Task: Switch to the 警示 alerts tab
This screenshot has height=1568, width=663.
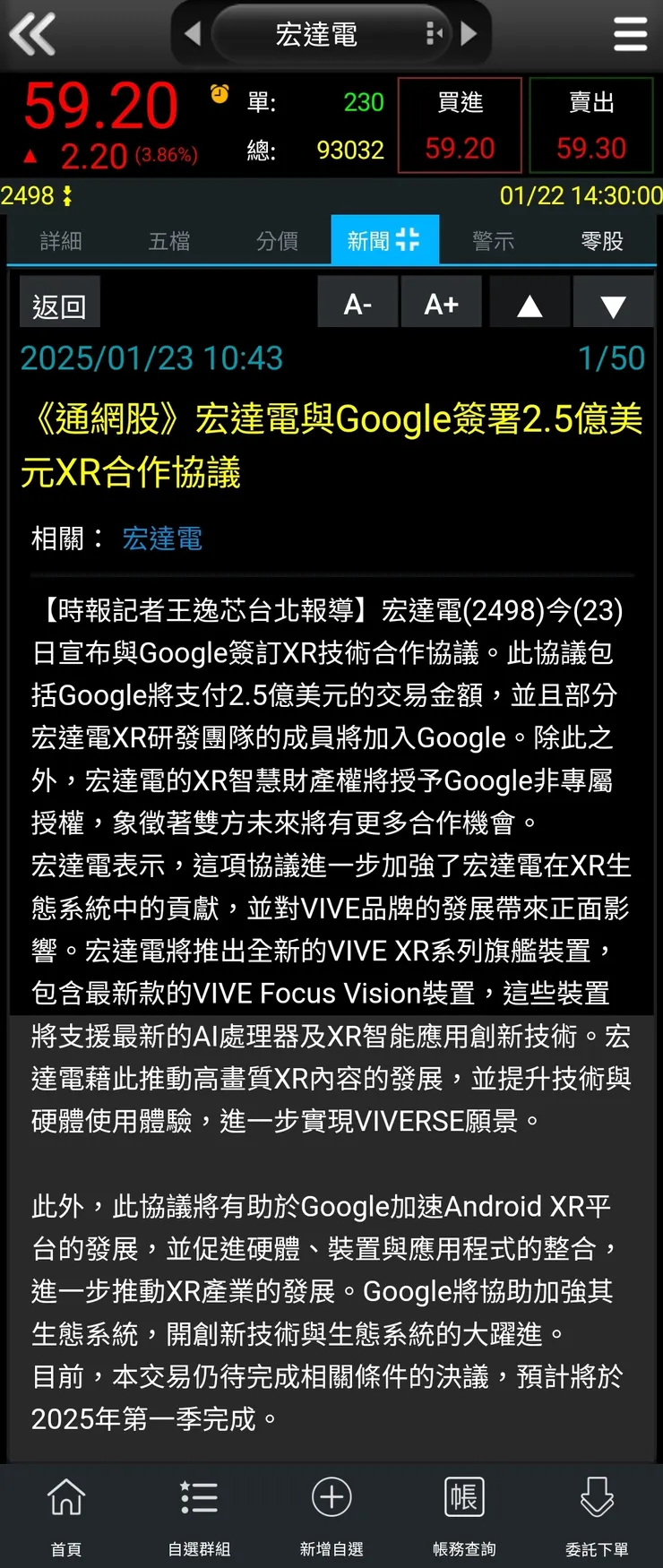Action: pos(494,239)
